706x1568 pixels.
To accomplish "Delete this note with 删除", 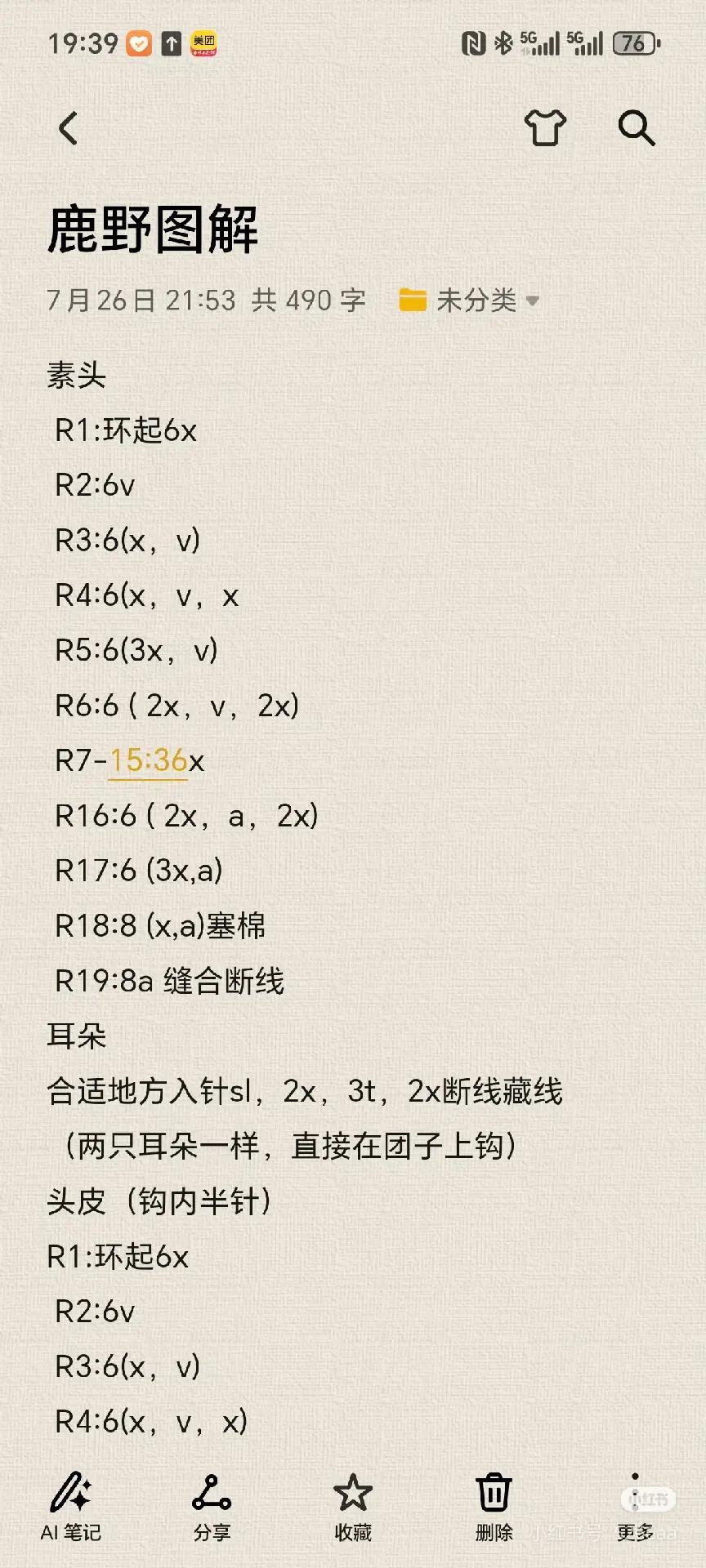I will click(x=494, y=1506).
